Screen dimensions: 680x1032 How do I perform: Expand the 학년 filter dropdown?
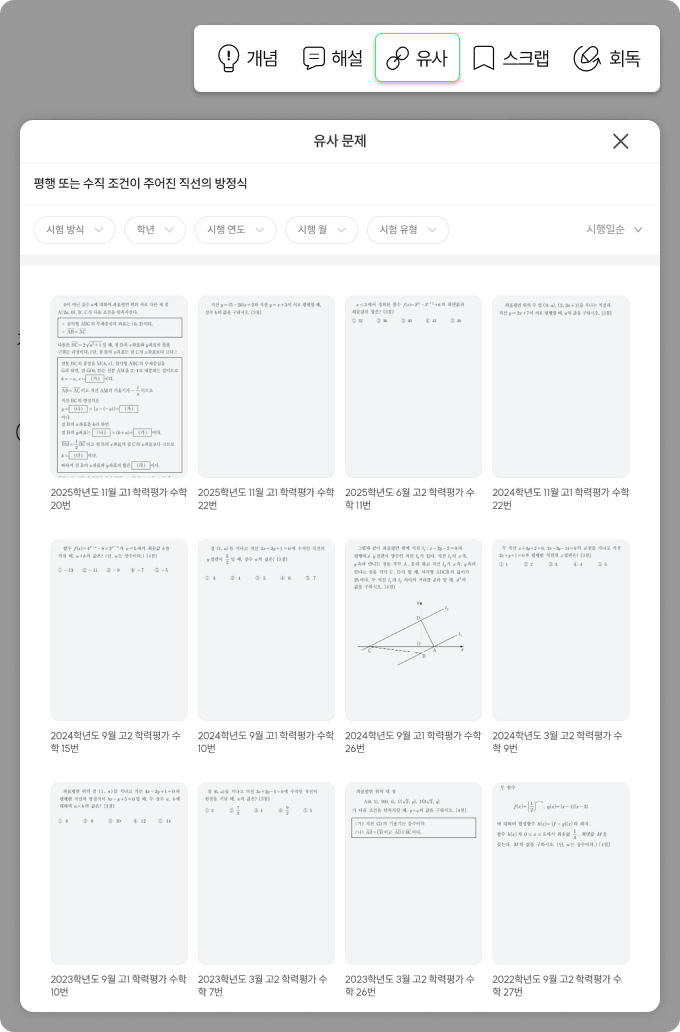click(x=155, y=230)
